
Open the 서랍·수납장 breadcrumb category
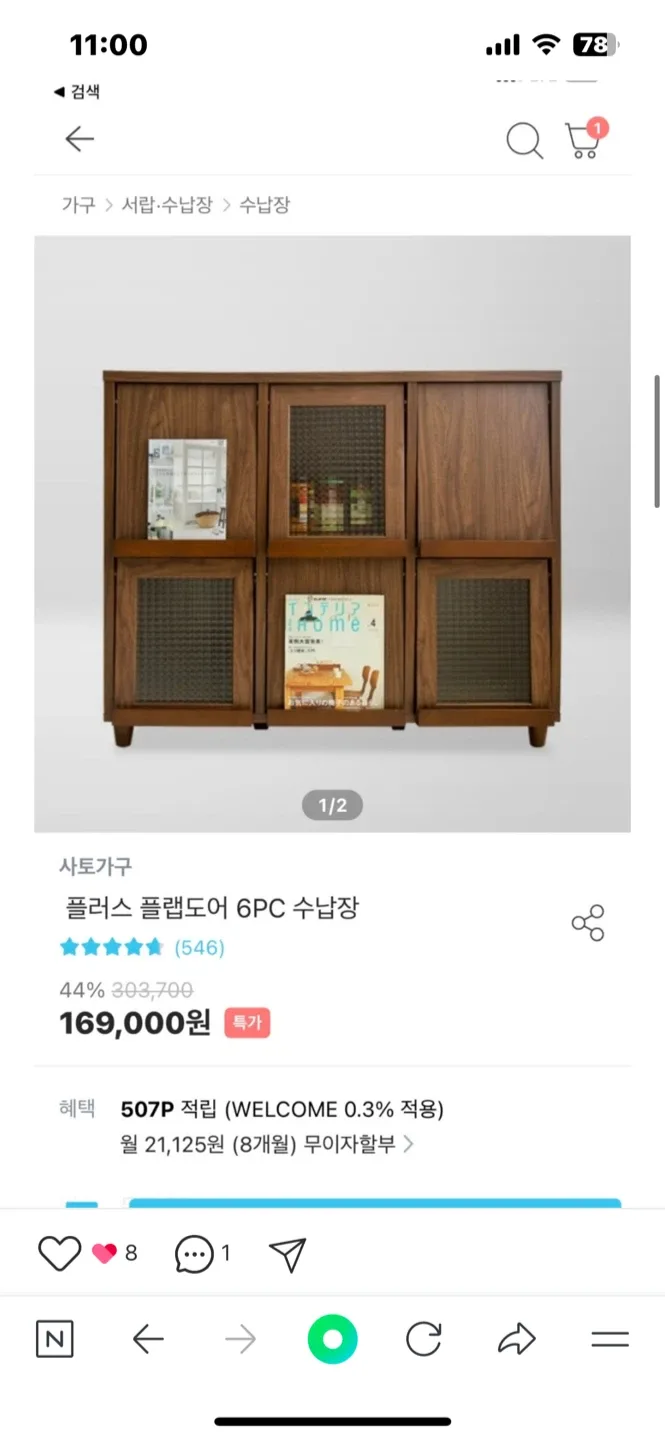pos(167,205)
